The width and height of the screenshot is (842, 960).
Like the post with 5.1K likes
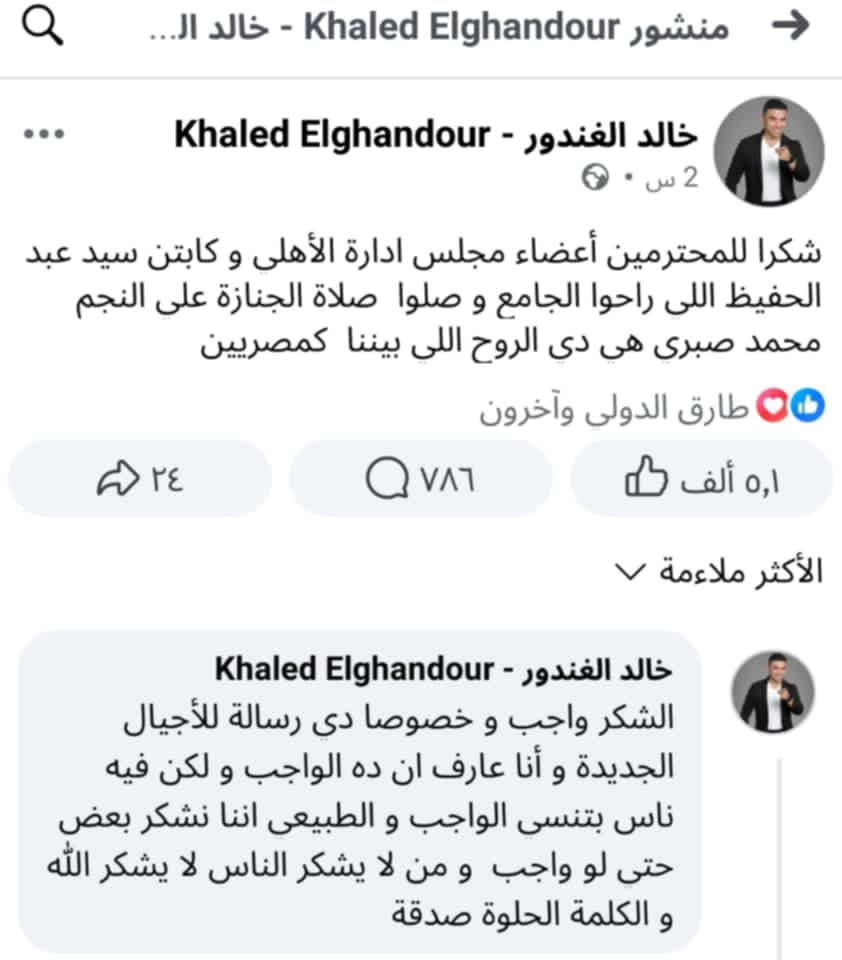point(701,480)
